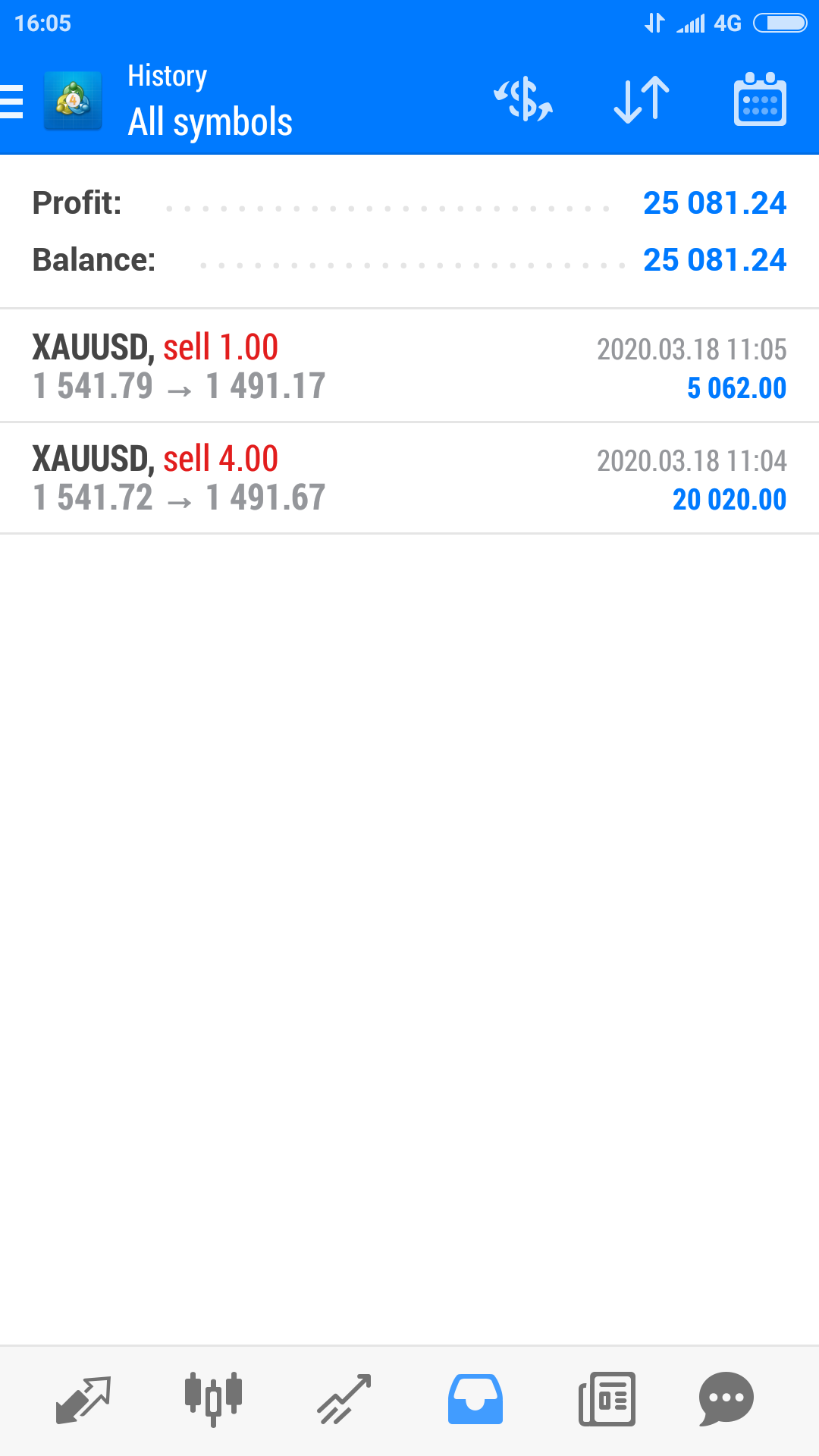This screenshot has height=1456, width=819.
Task: Switch to the Trade tab
Action: (344, 1399)
